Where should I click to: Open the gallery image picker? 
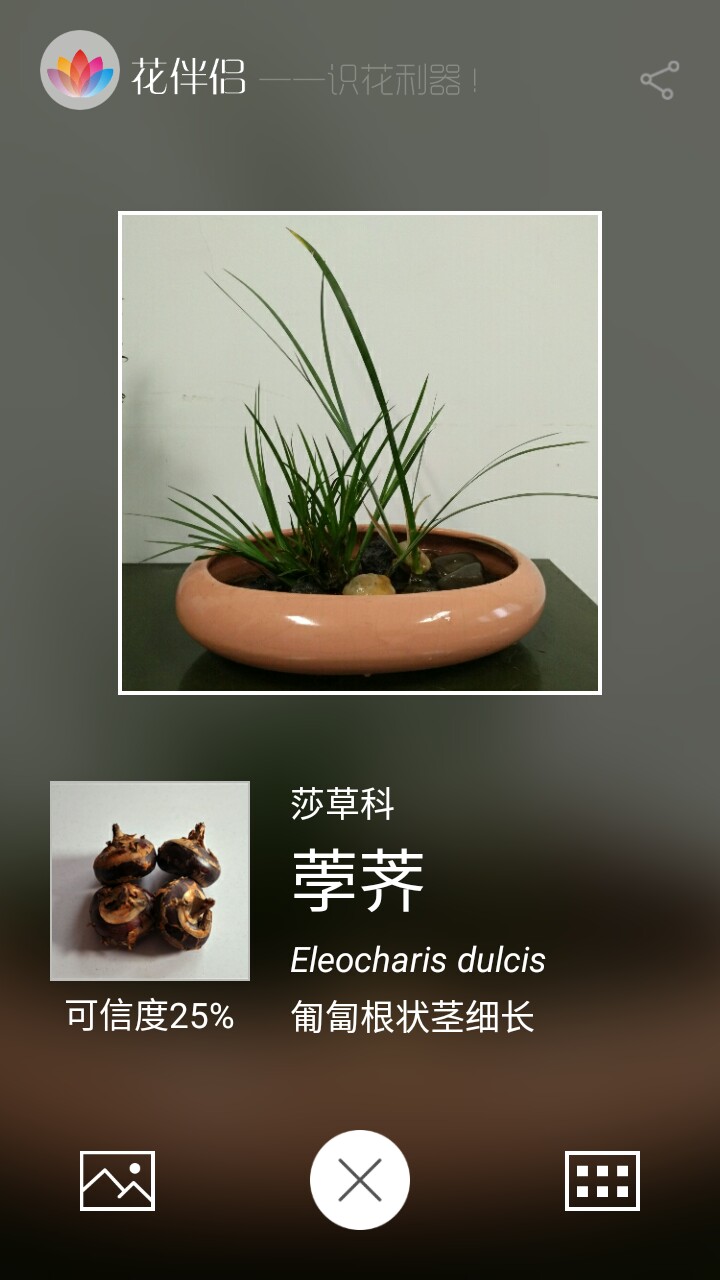pos(117,1181)
